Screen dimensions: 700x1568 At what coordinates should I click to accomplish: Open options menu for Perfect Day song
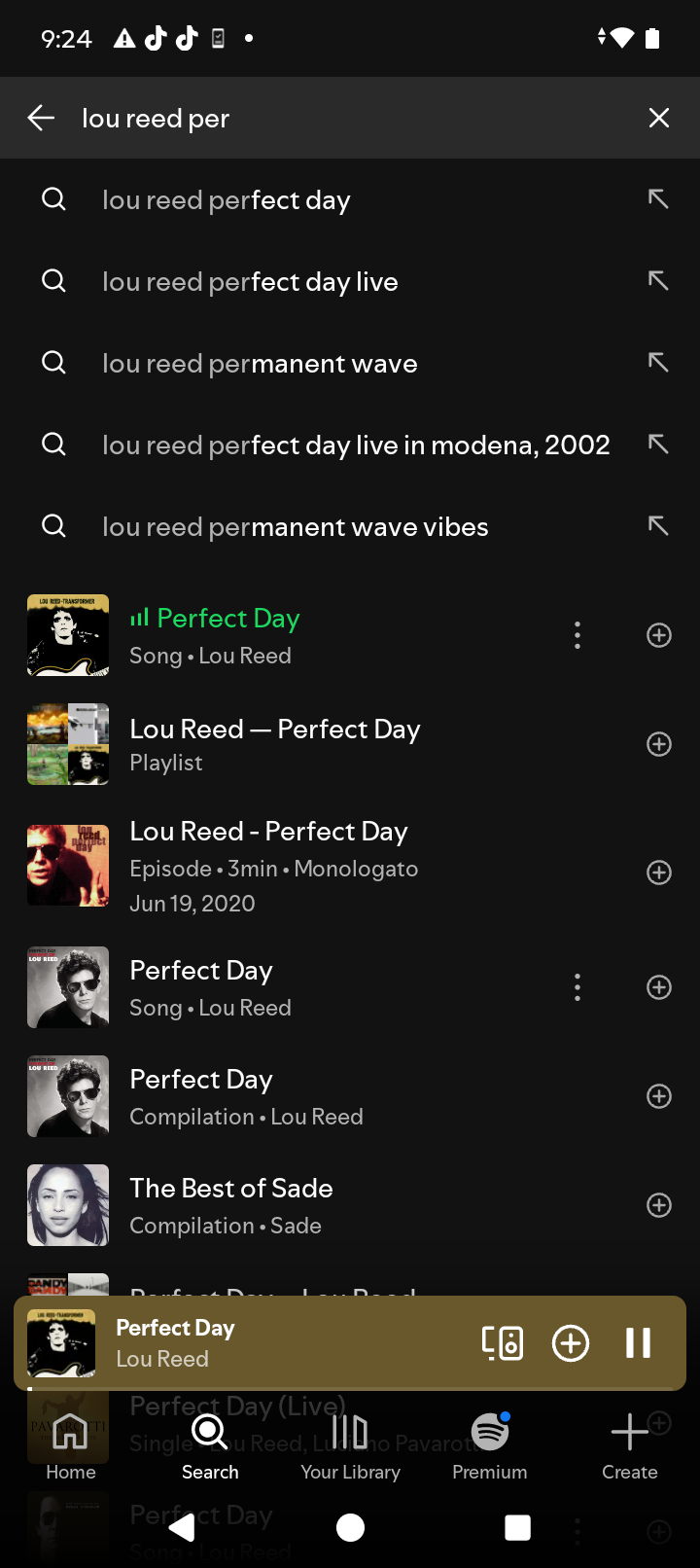pos(577,634)
